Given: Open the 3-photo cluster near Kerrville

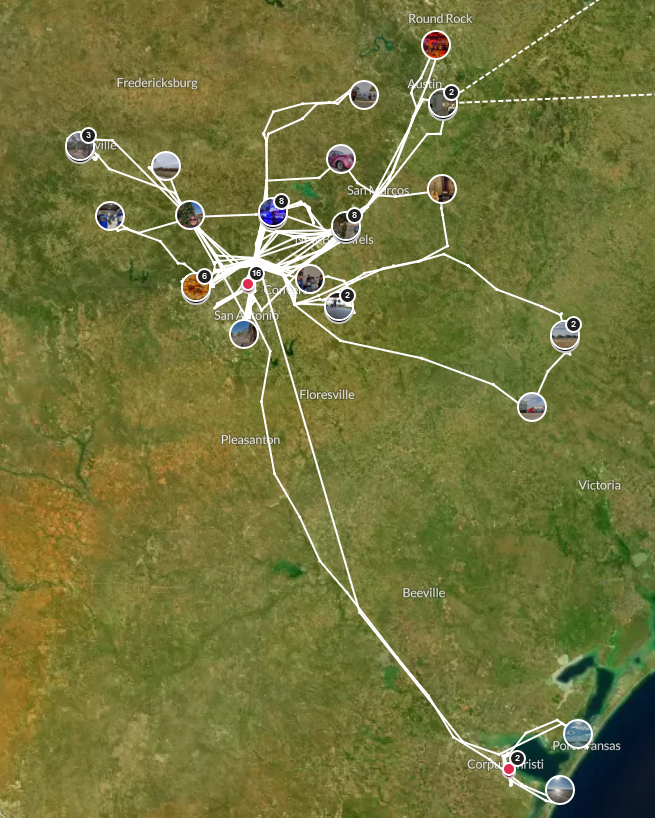Looking at the screenshot, I should coord(80,146).
